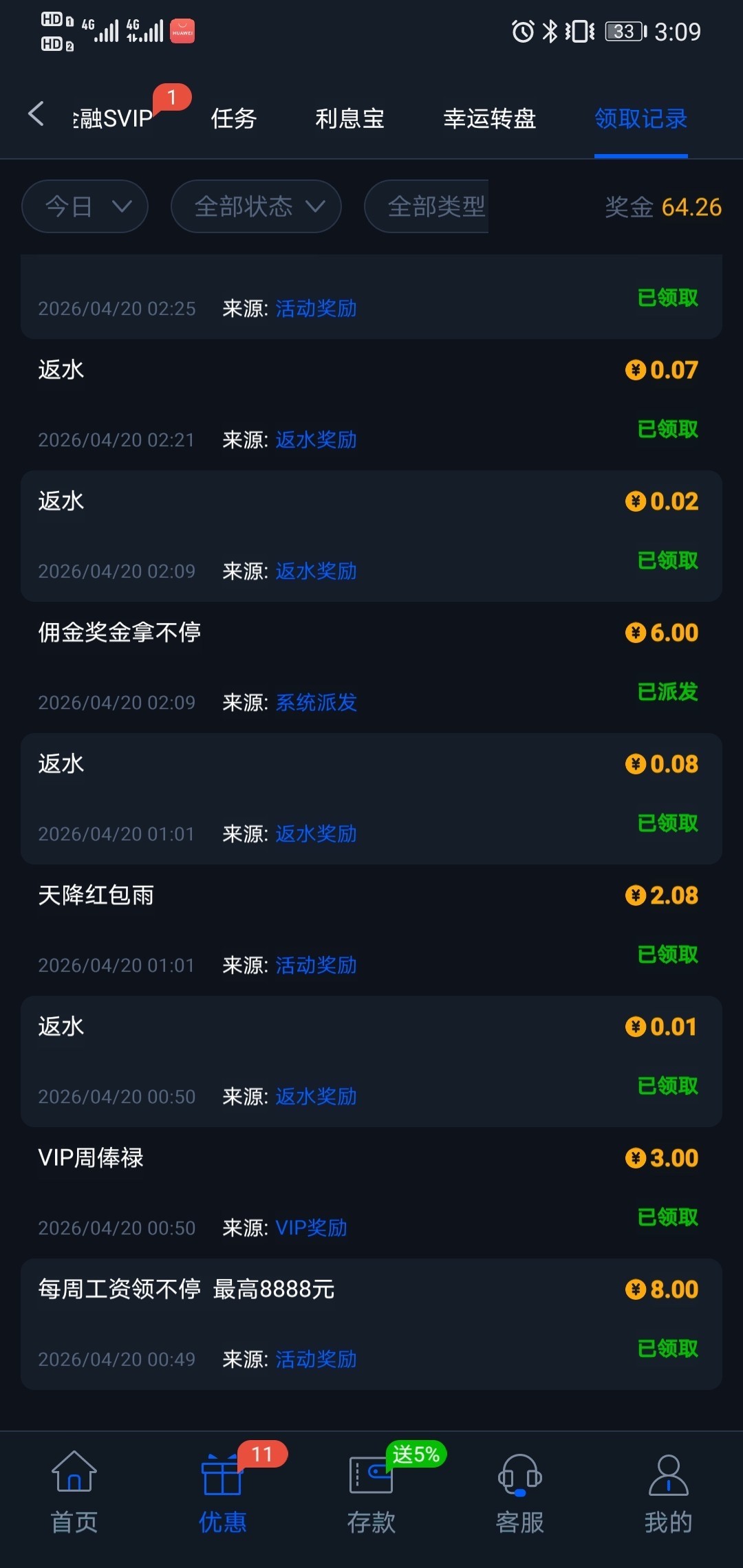The height and width of the screenshot is (1568, 743).
Task: Go back using the top-left arrow
Action: point(36,114)
